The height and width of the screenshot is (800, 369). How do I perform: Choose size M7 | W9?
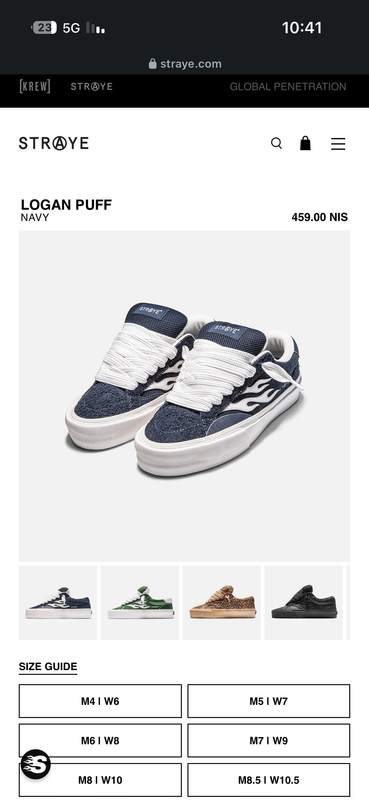(x=268, y=740)
